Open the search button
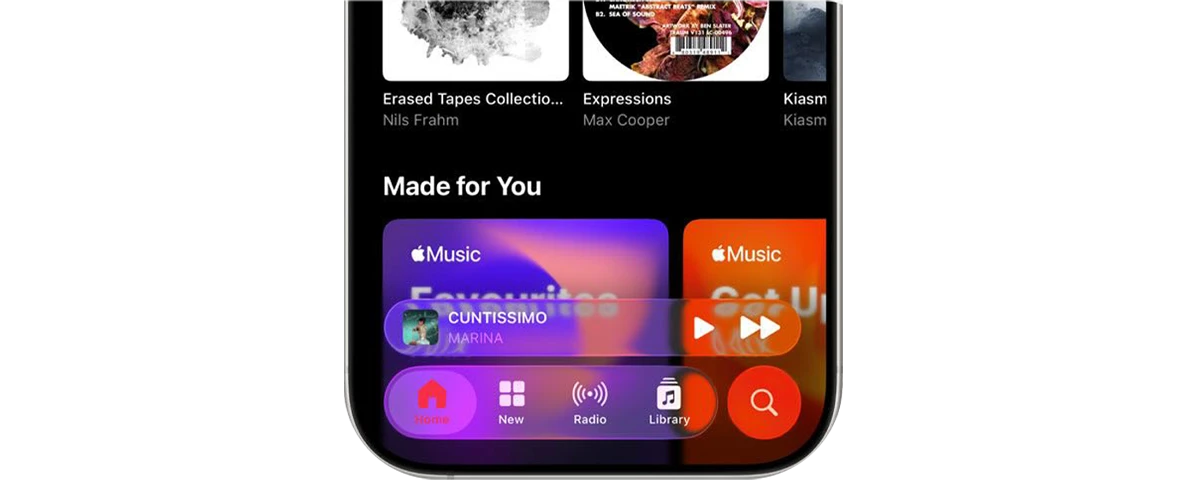This screenshot has width=1187, height=480. [x=764, y=403]
